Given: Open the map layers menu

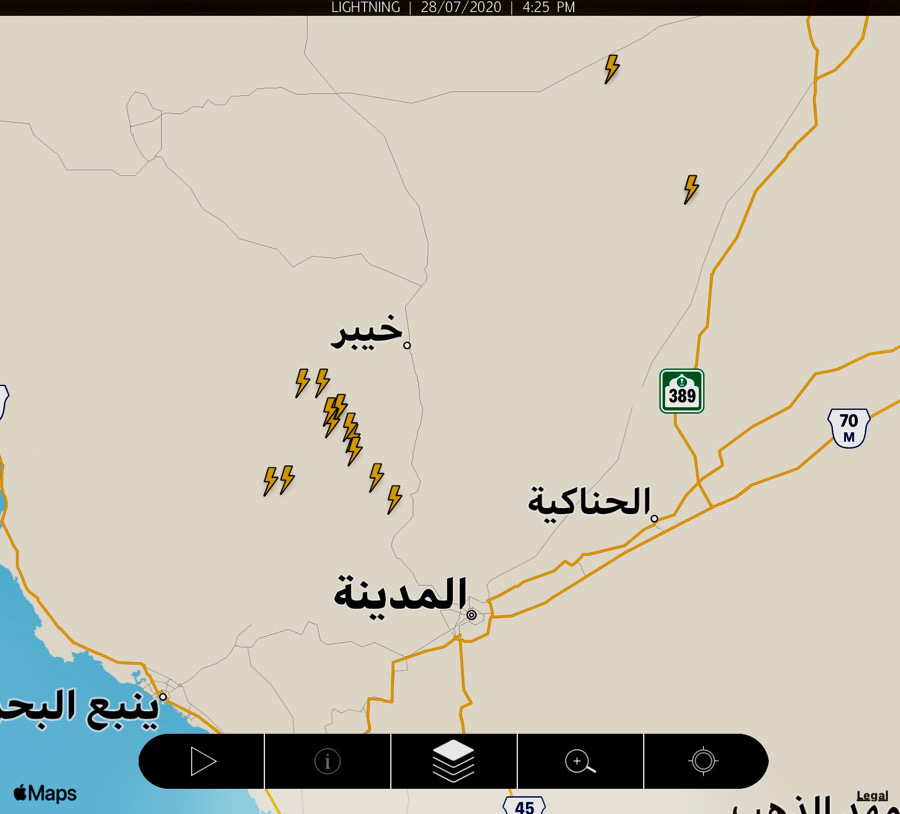Looking at the screenshot, I should pyautogui.click(x=453, y=762).
